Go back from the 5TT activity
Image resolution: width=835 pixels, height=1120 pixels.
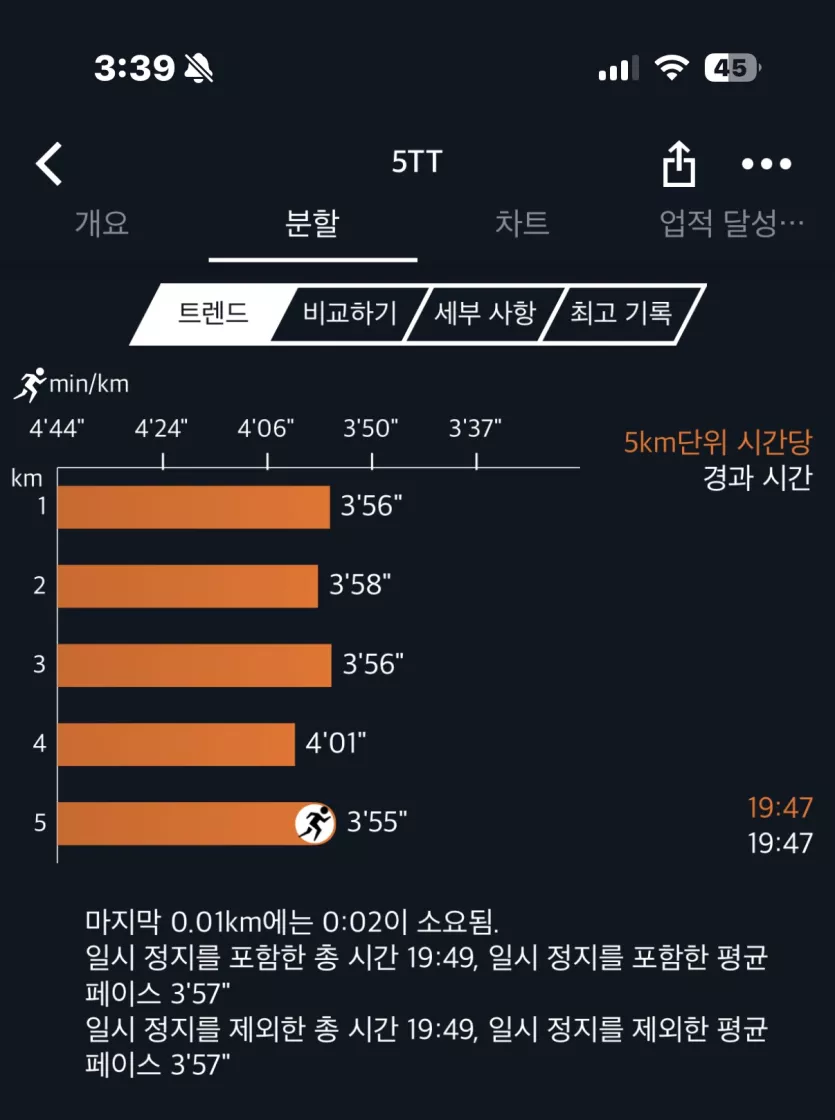tap(49, 164)
